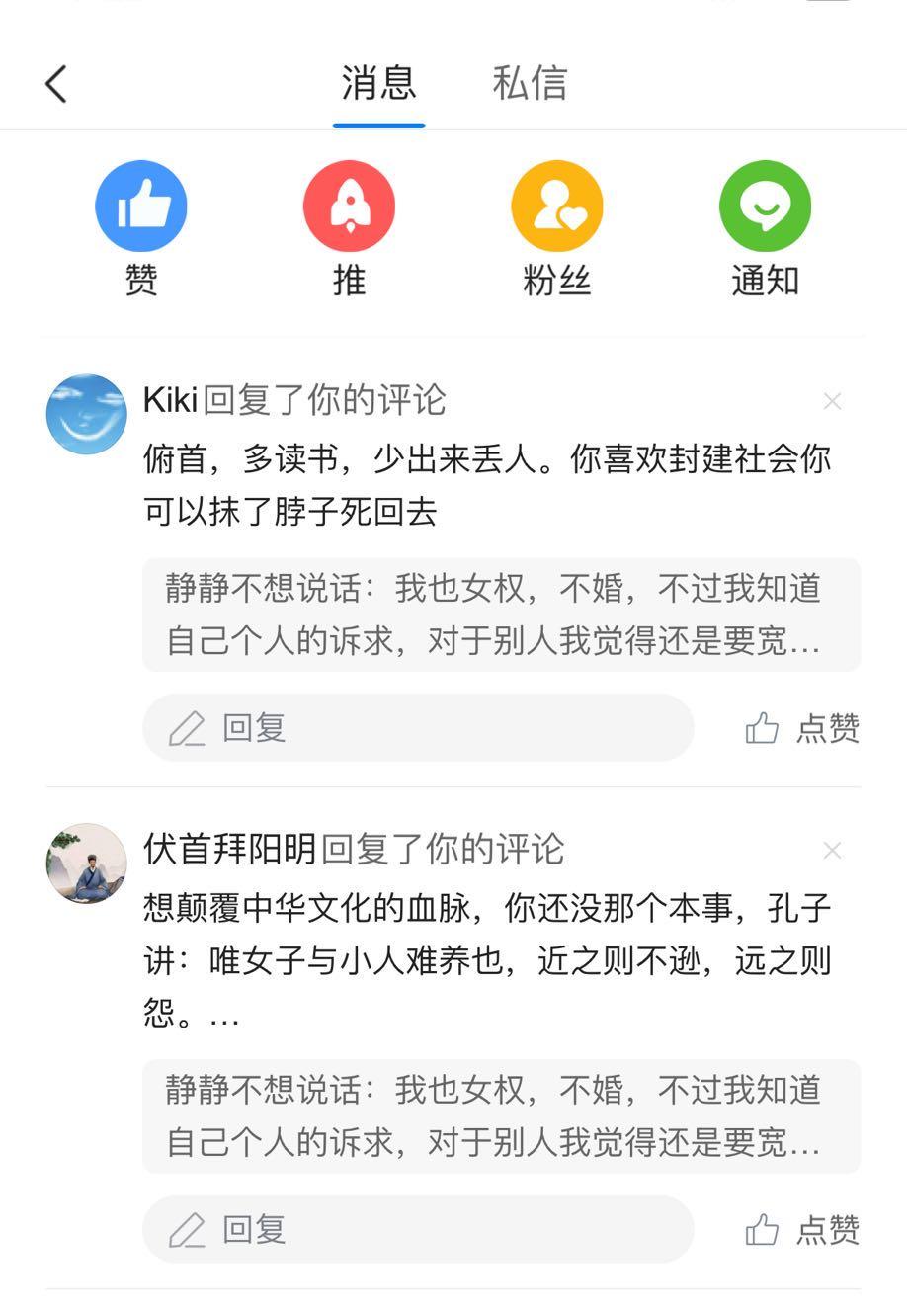Viewport: 907px width, 1316px height.
Task: Like Kiki's reply
Action: point(802,728)
